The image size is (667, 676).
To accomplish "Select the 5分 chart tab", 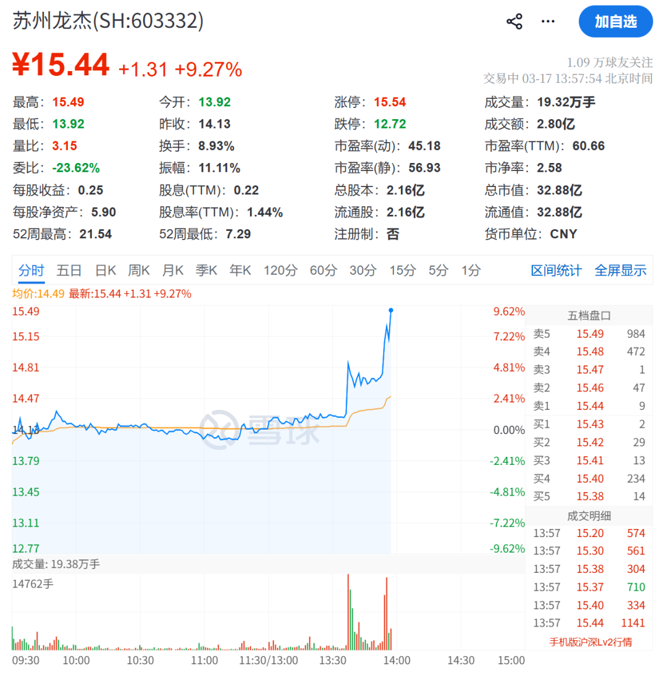I will (438, 270).
